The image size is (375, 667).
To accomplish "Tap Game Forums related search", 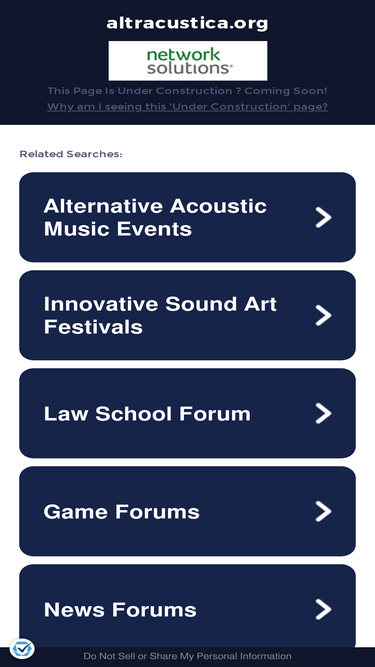I will (x=187, y=511).
